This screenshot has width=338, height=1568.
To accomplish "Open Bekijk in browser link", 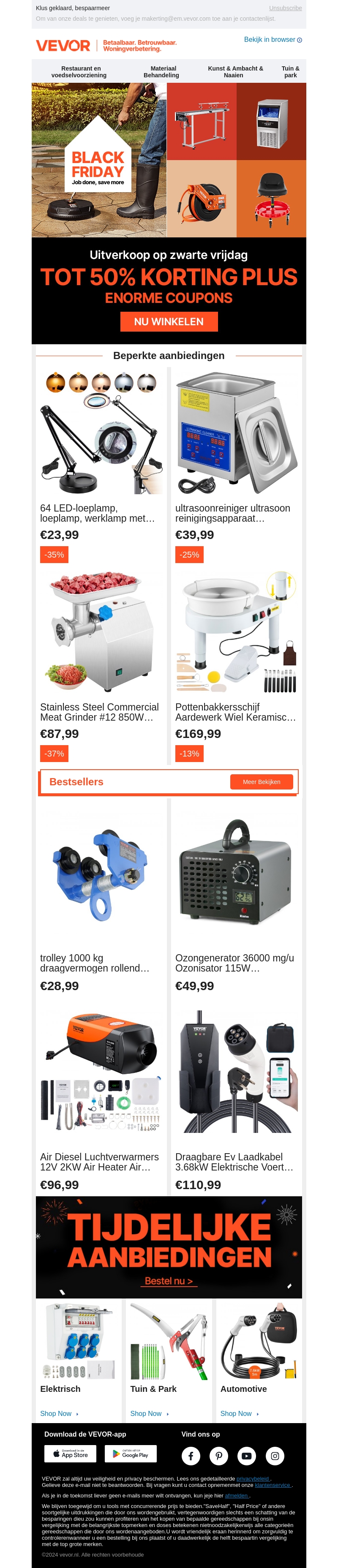I will pos(272,40).
